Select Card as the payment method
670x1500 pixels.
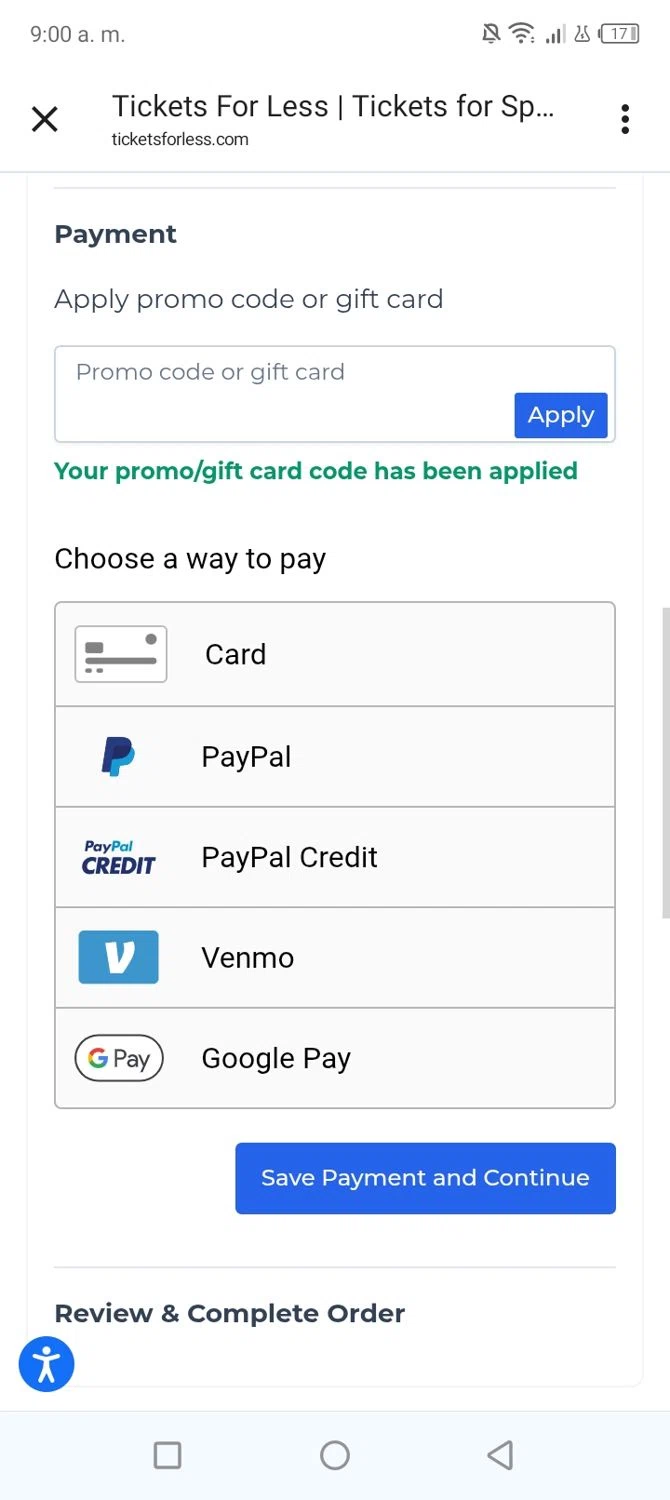tap(334, 655)
